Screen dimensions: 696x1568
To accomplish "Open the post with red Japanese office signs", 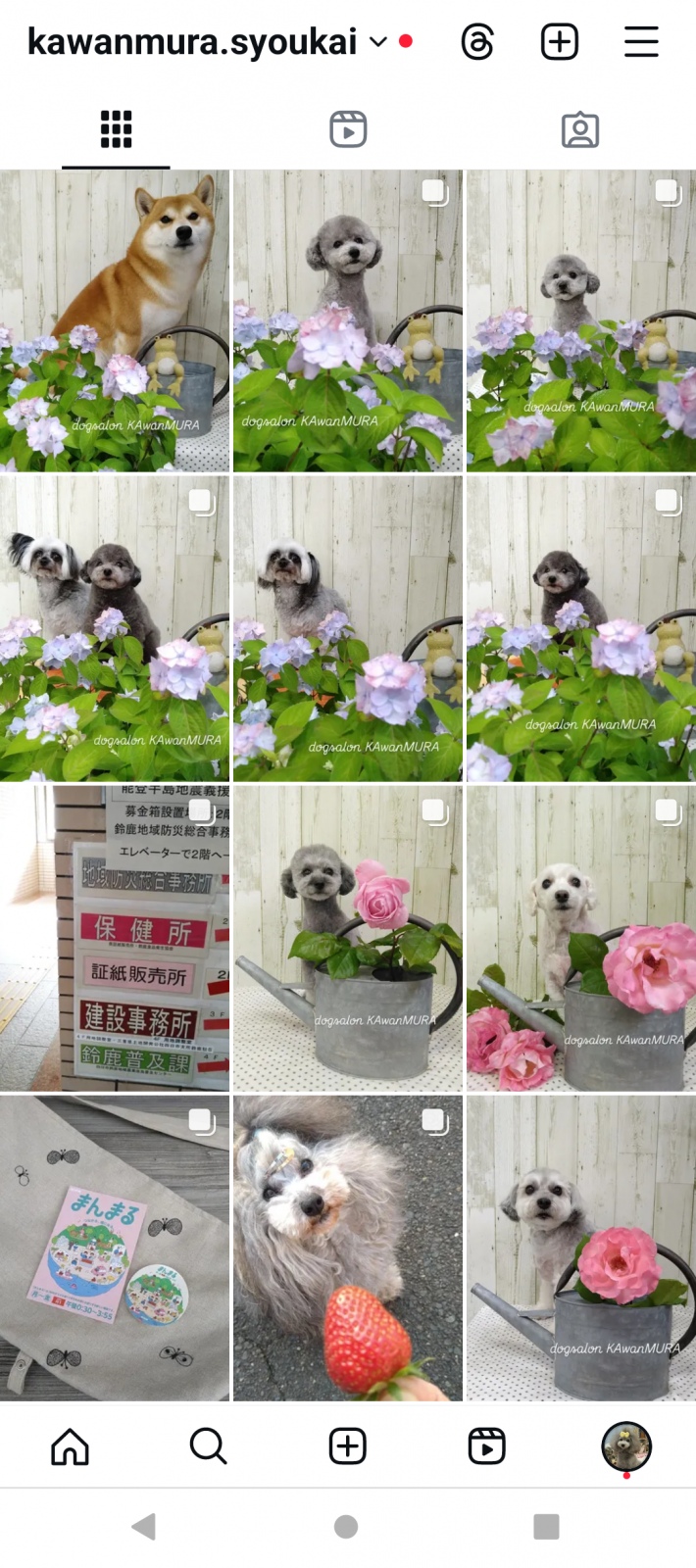I will tap(115, 938).
